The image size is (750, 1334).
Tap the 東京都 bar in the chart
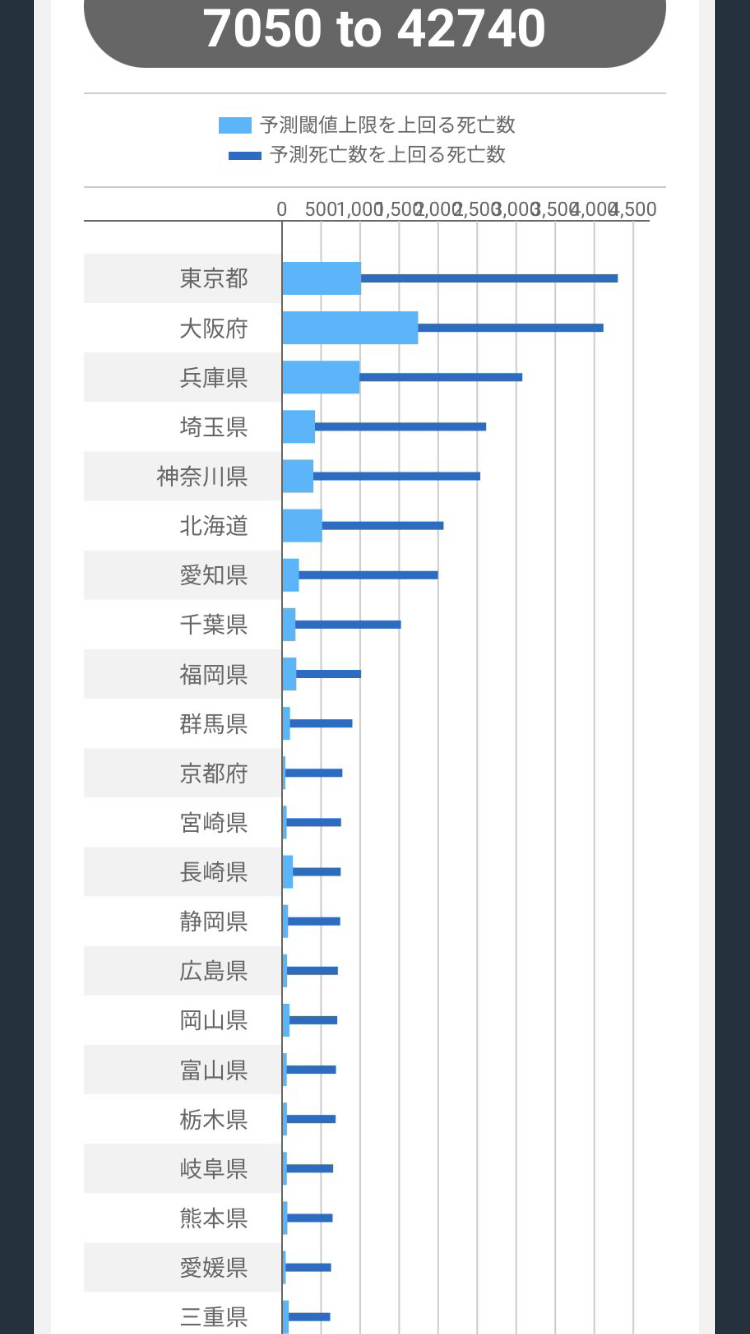tap(450, 278)
